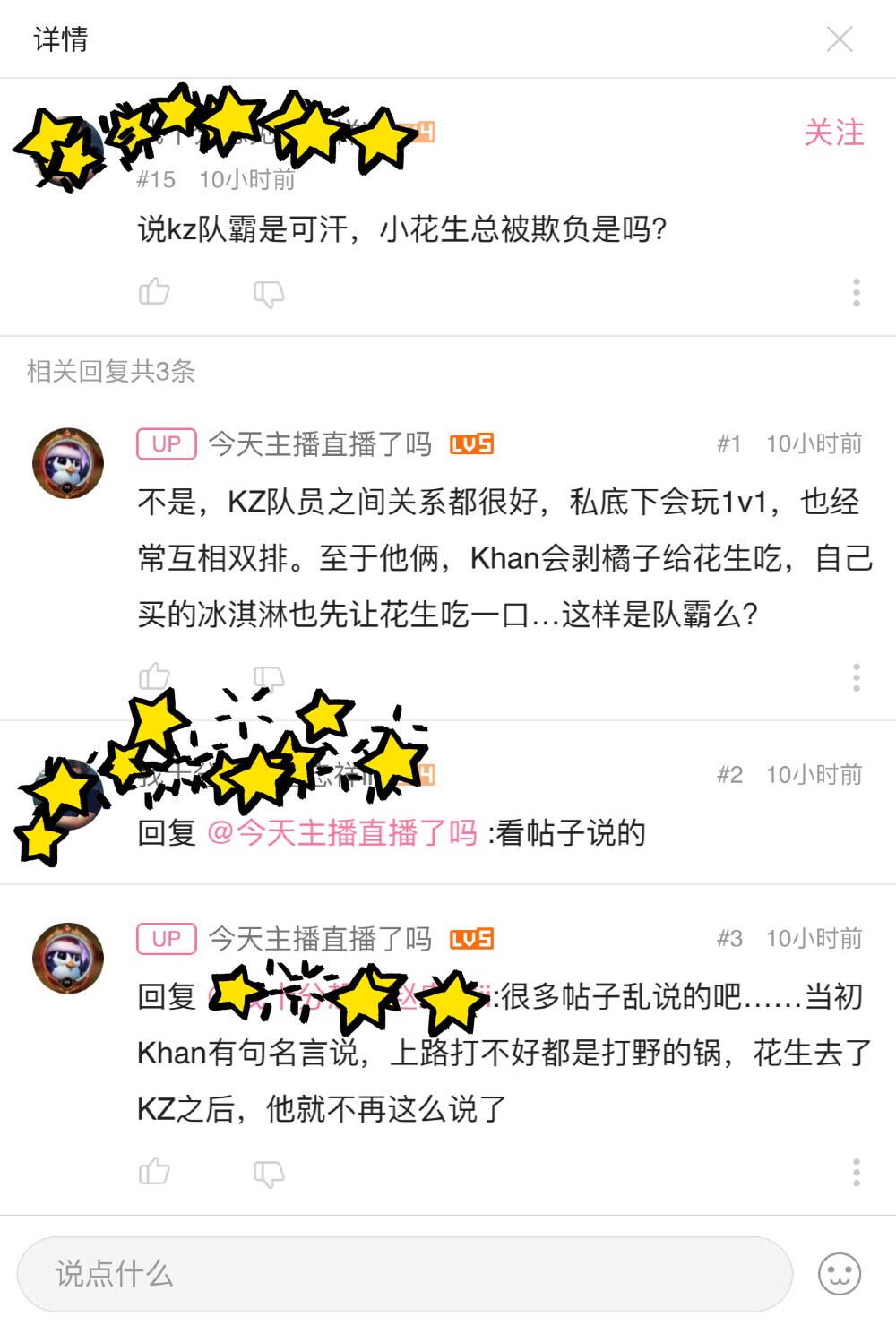This screenshot has height=1334, width=896.
Task: Dislike reply #3 about Khan名言
Action: [x=269, y=1173]
